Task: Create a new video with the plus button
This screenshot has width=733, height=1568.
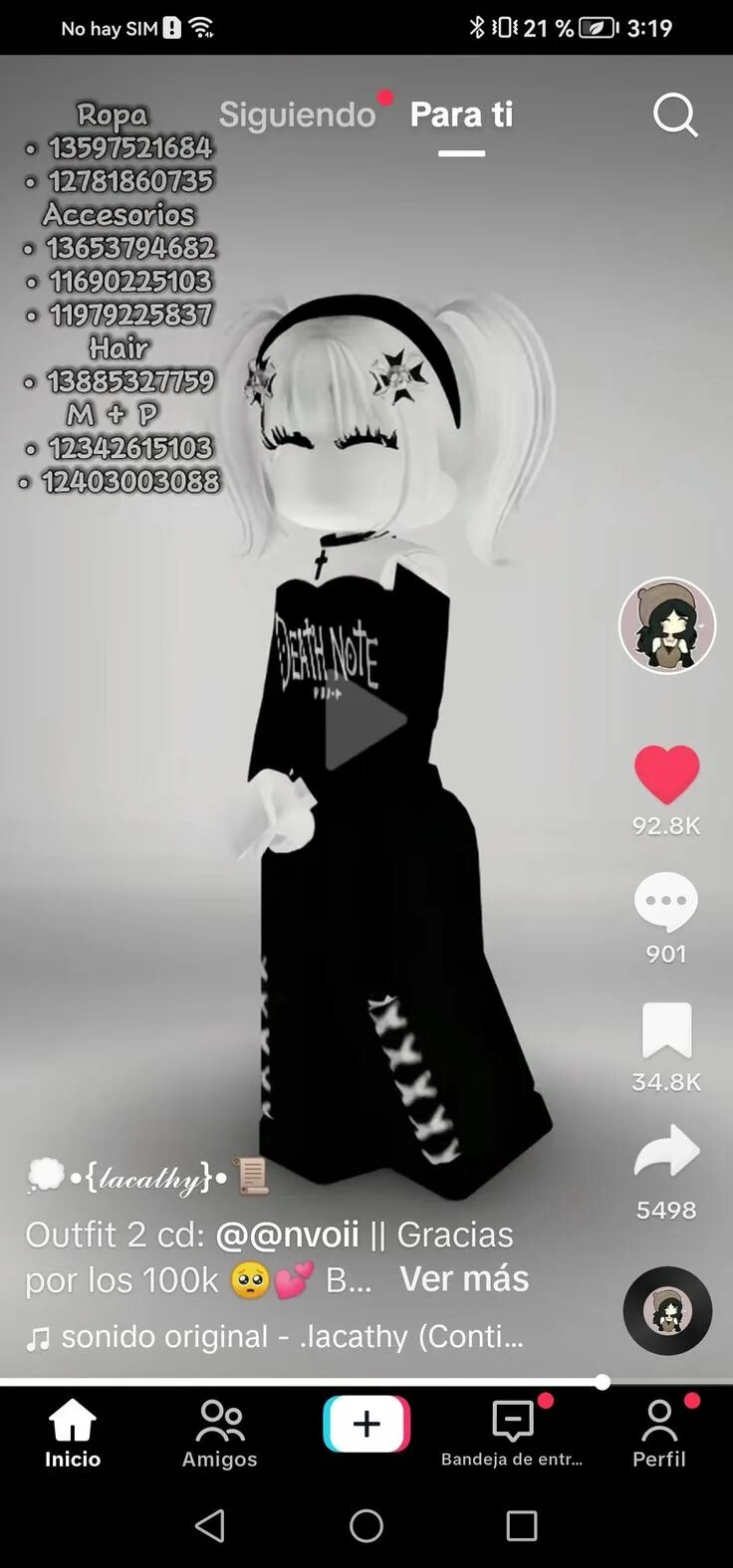Action: coord(366,1424)
